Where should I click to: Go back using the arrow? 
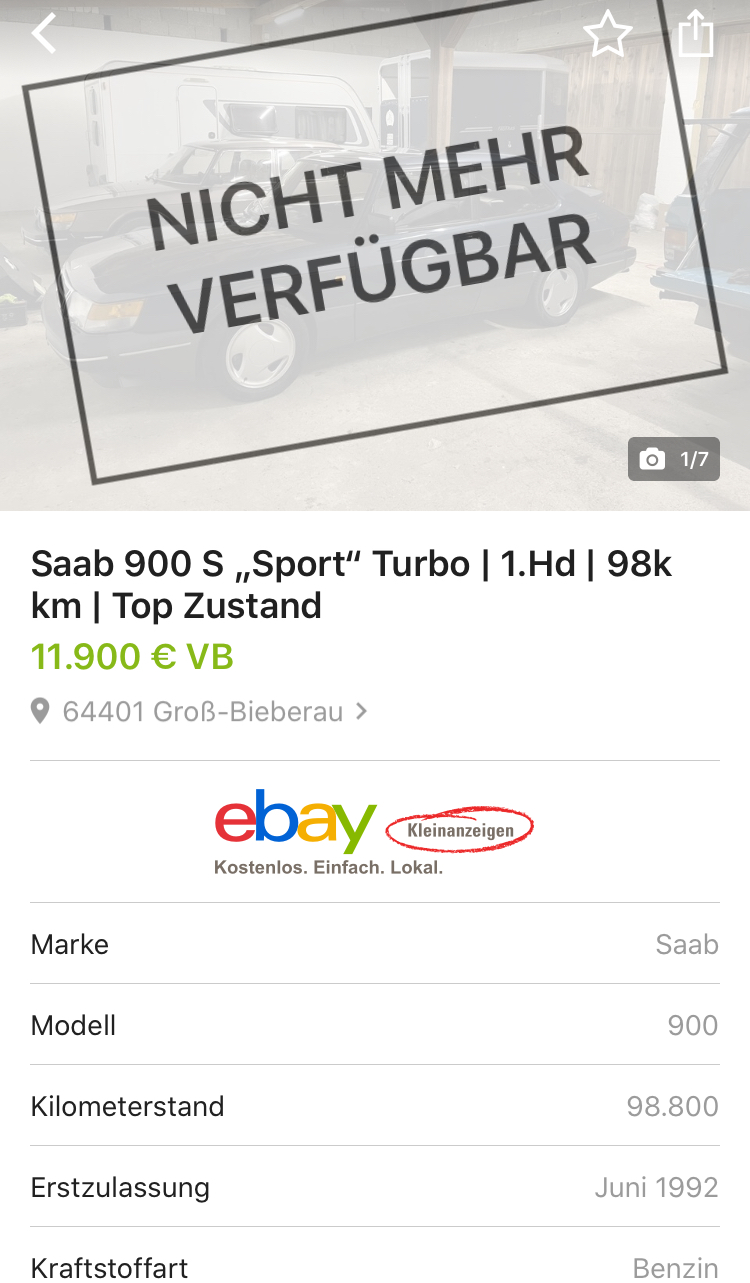coord(44,33)
